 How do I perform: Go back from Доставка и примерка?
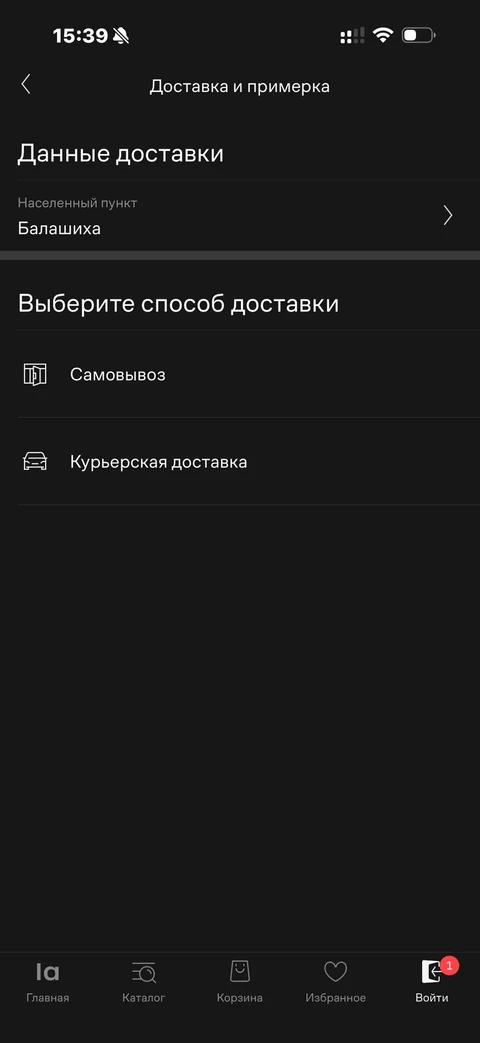tap(26, 84)
